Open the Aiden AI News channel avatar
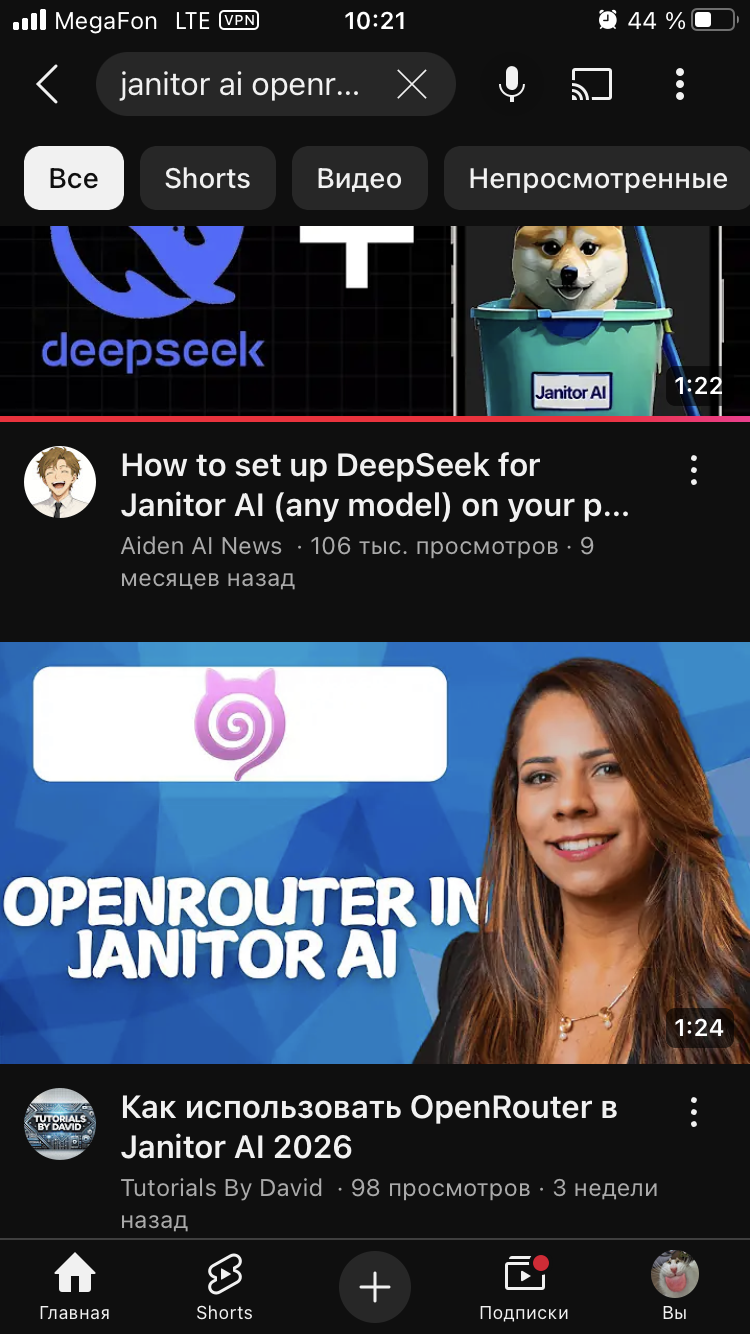Screen dimensions: 750x1334 point(60,482)
